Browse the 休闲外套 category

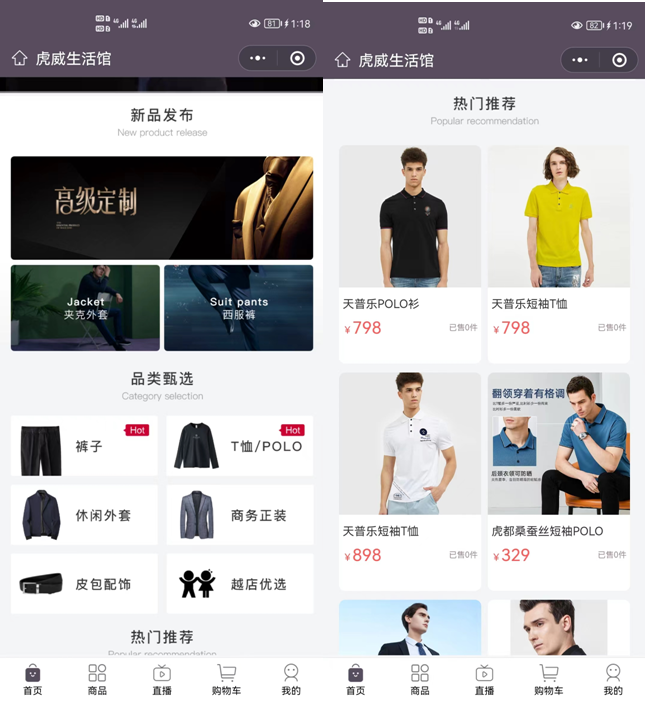point(84,515)
